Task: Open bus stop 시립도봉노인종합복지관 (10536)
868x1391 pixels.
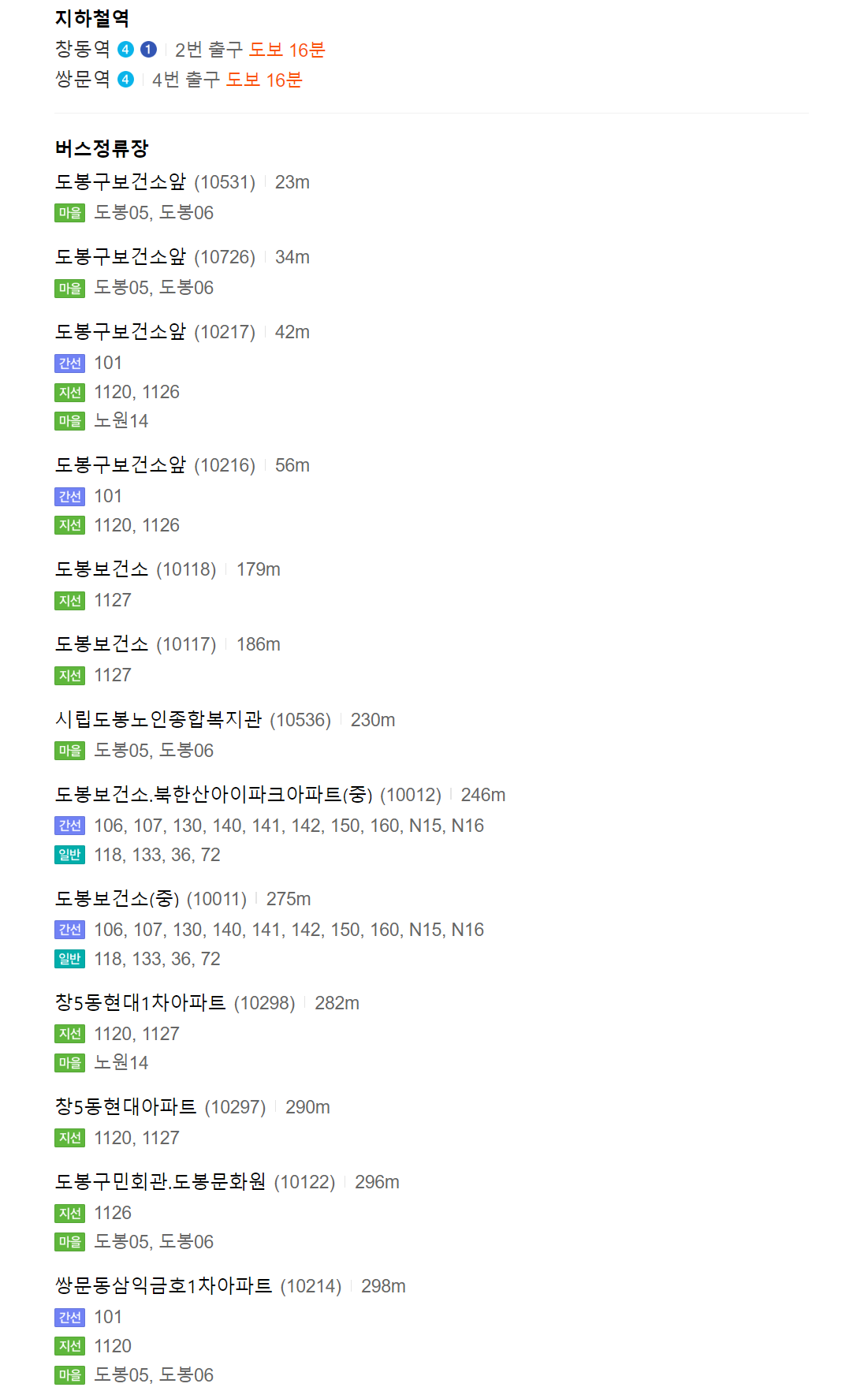Action: click(158, 720)
